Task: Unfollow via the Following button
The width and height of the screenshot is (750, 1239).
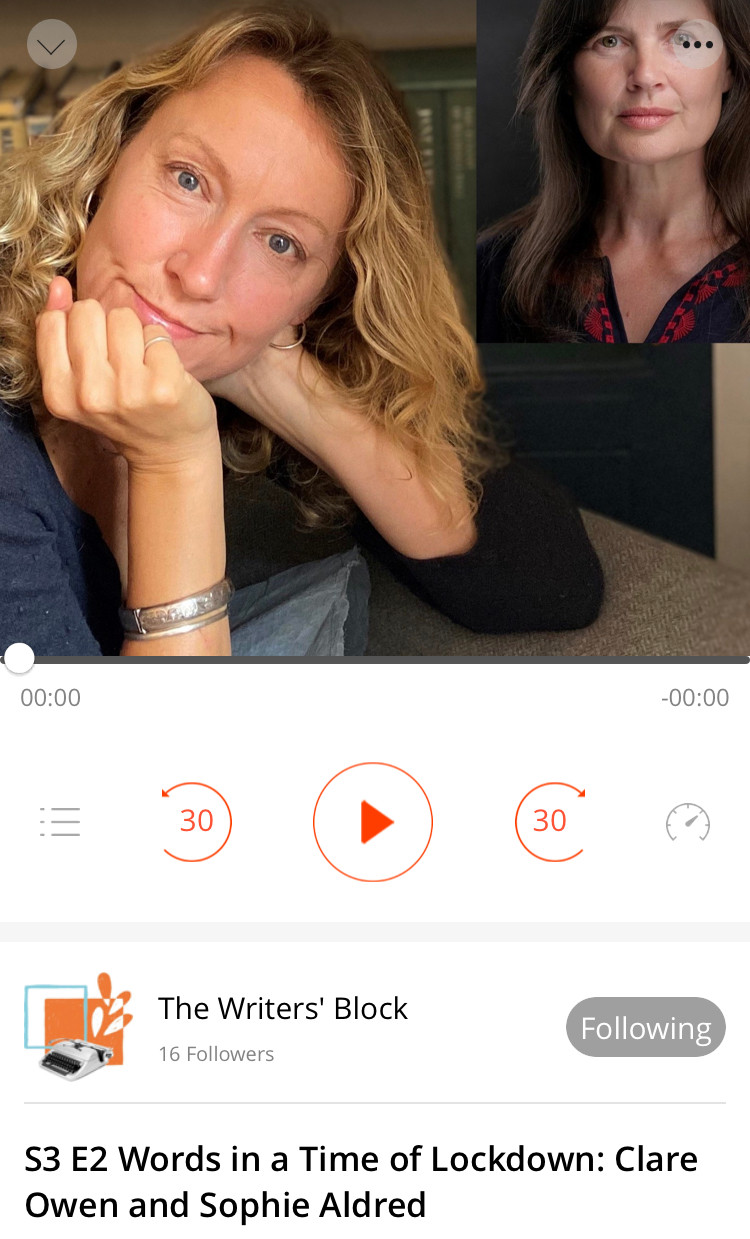Action: tap(646, 1027)
